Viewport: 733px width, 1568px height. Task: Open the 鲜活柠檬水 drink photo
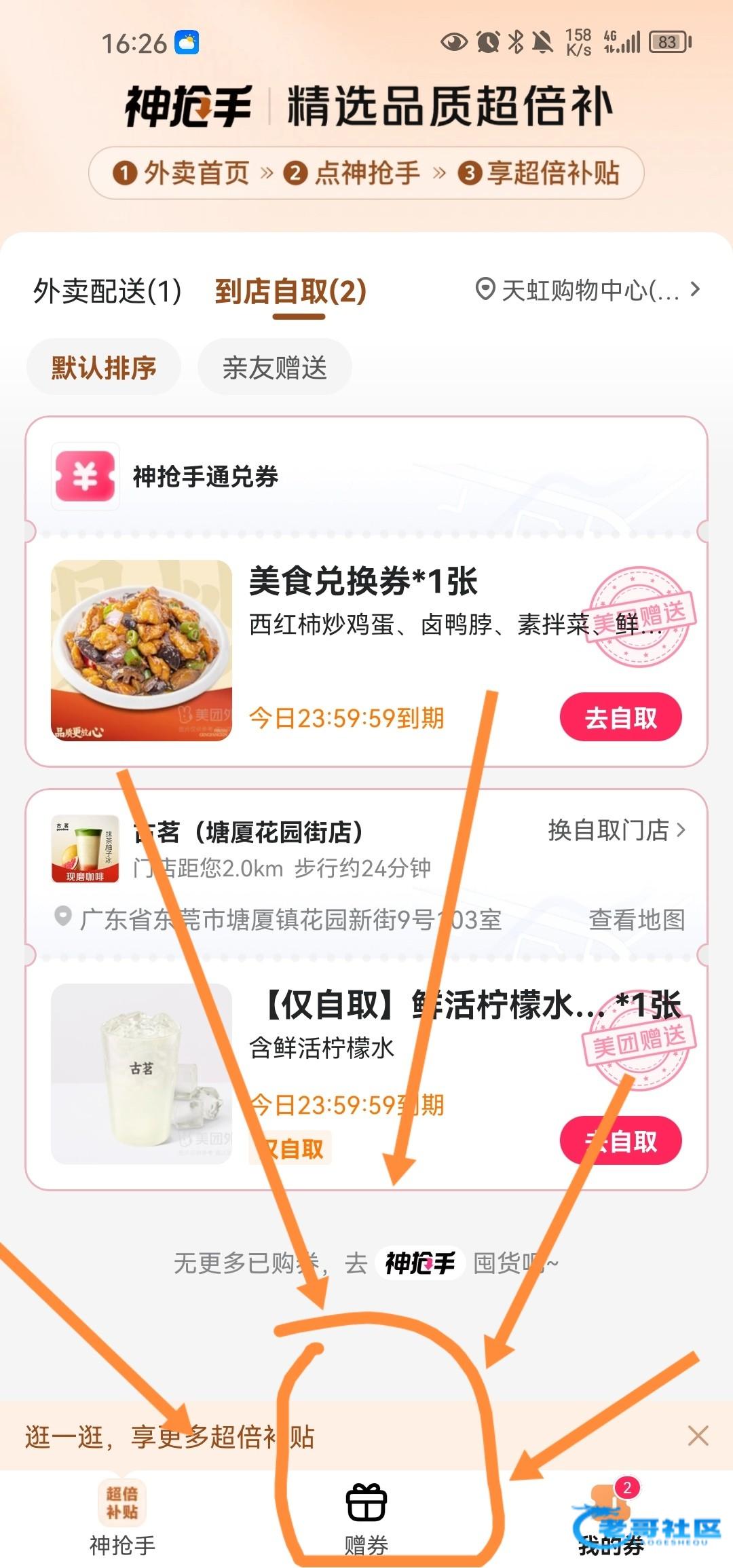141,1074
